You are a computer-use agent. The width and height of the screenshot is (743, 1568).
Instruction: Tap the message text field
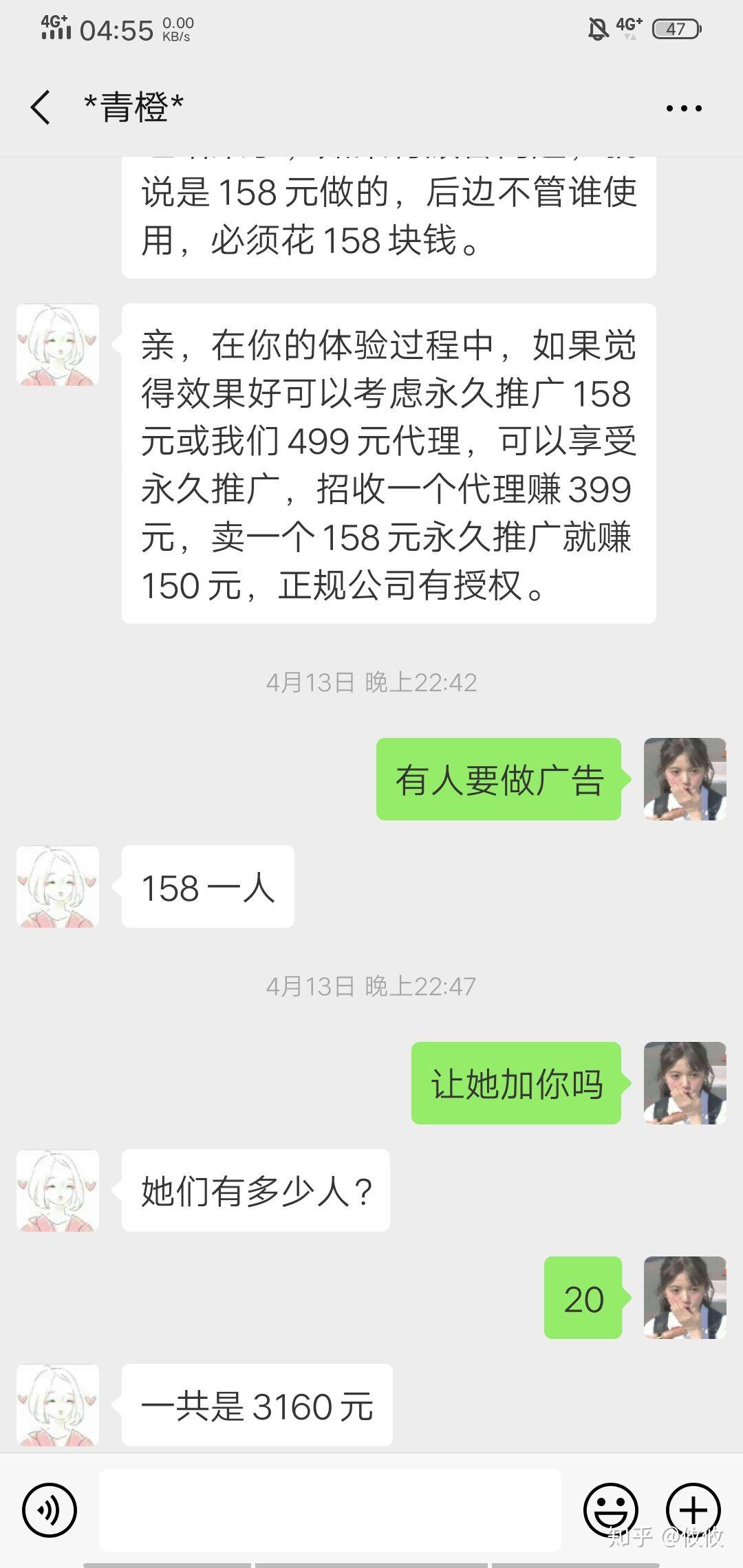pos(330,1511)
